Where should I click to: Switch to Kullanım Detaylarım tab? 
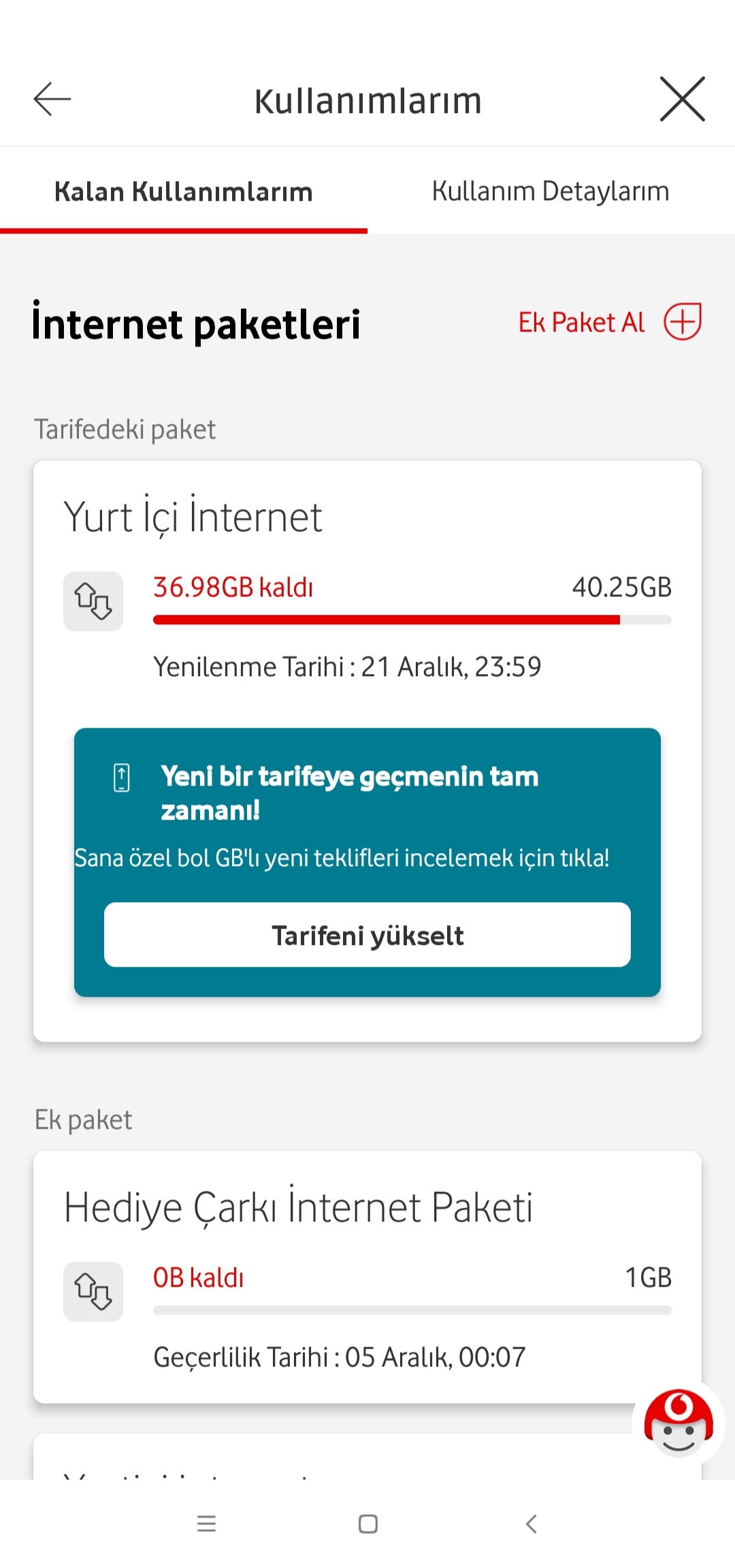tap(551, 191)
